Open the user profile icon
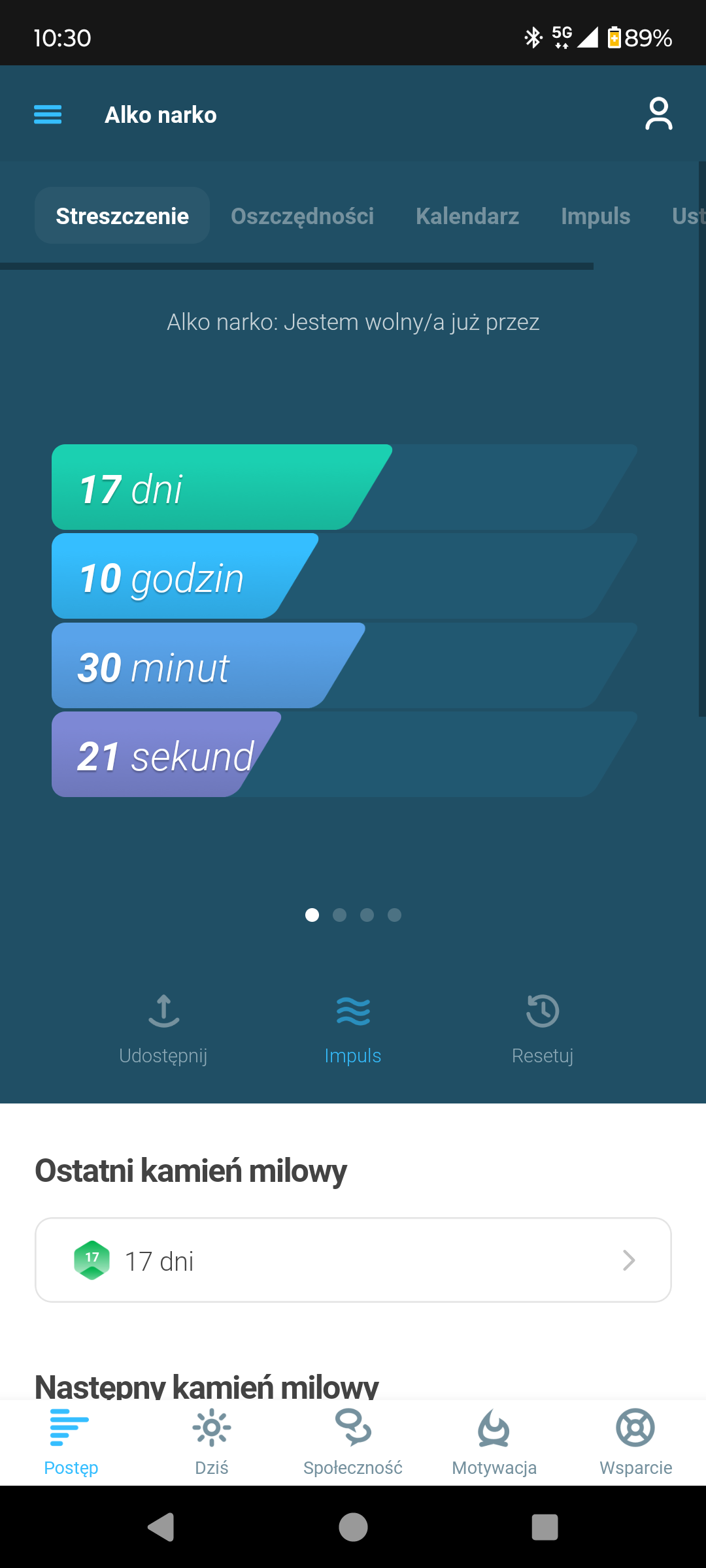 click(658, 114)
